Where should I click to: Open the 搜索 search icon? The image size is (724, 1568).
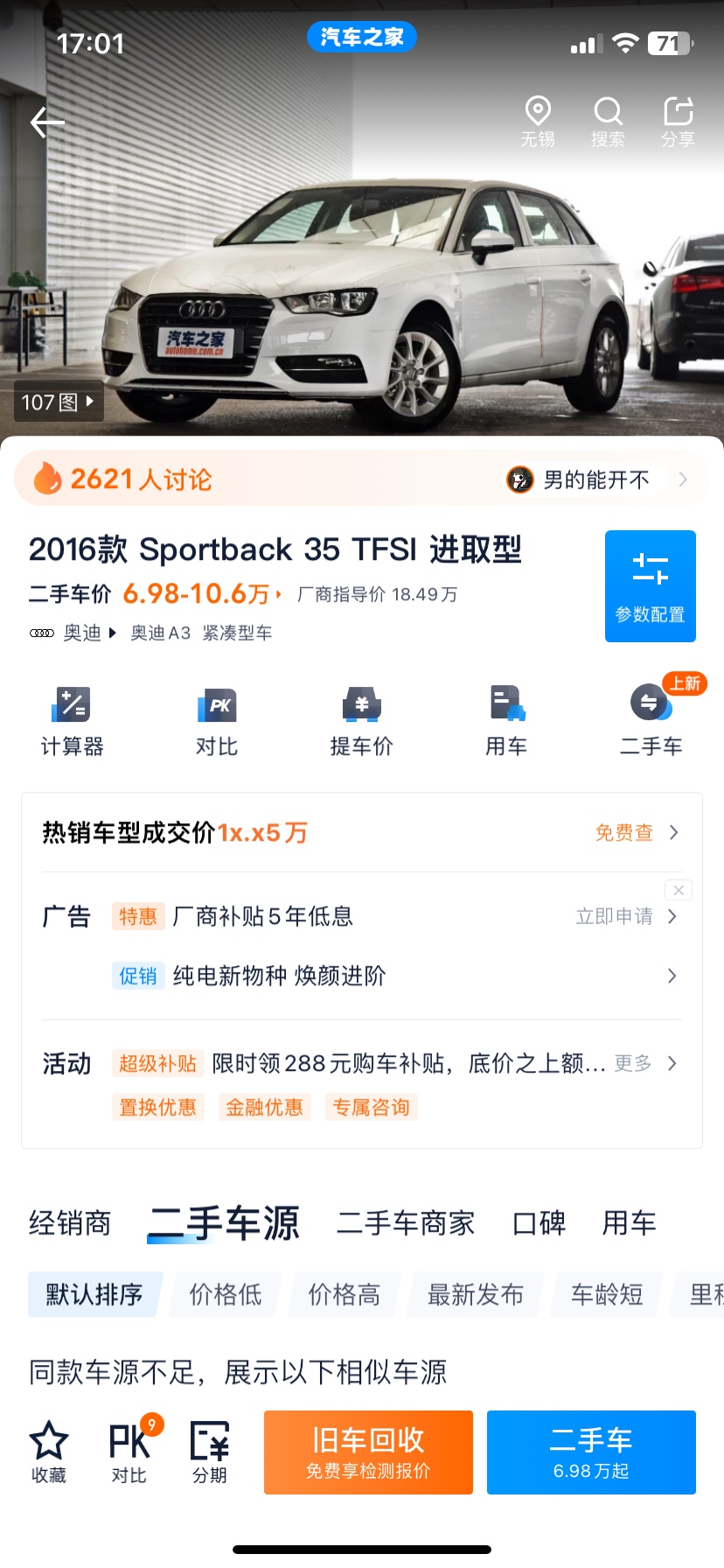(x=607, y=122)
